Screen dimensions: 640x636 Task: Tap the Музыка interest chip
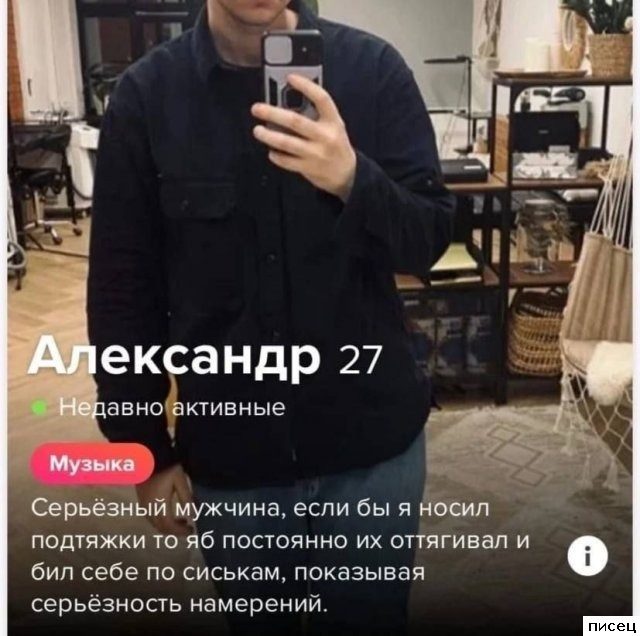[x=93, y=464]
